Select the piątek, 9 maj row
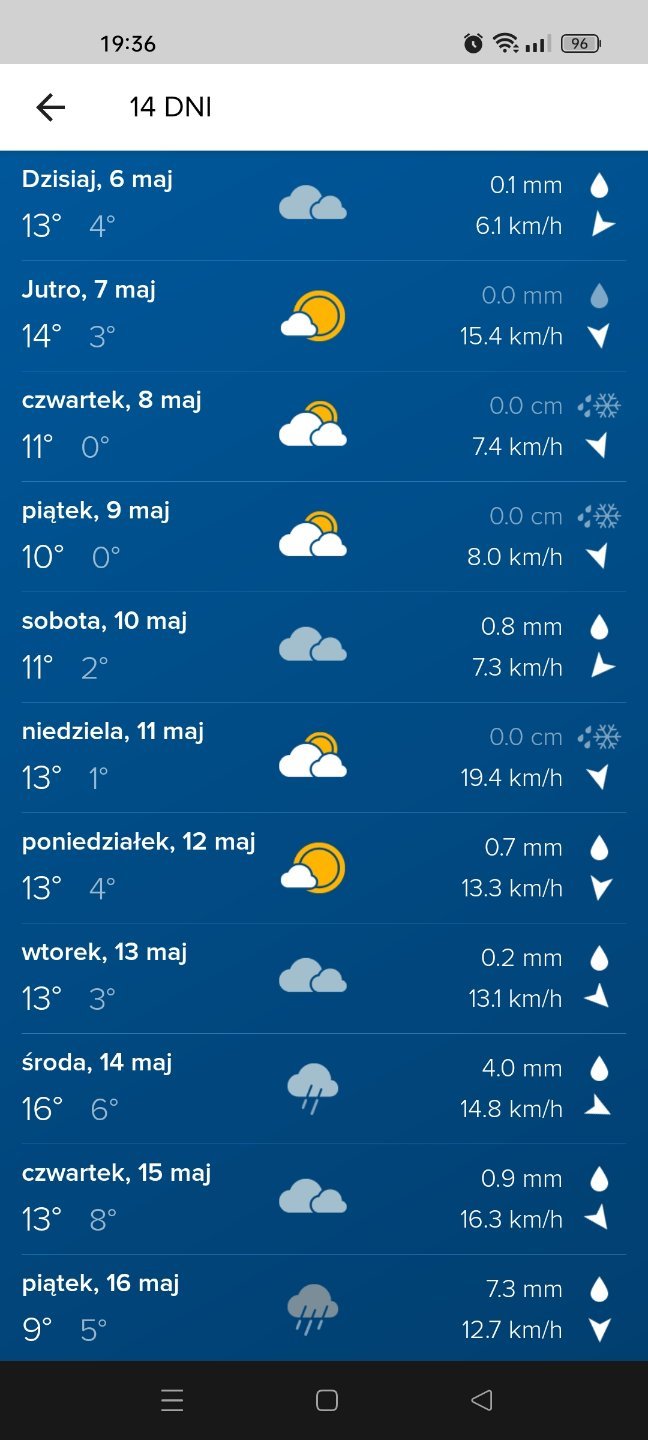This screenshot has height=1440, width=648. click(x=324, y=536)
